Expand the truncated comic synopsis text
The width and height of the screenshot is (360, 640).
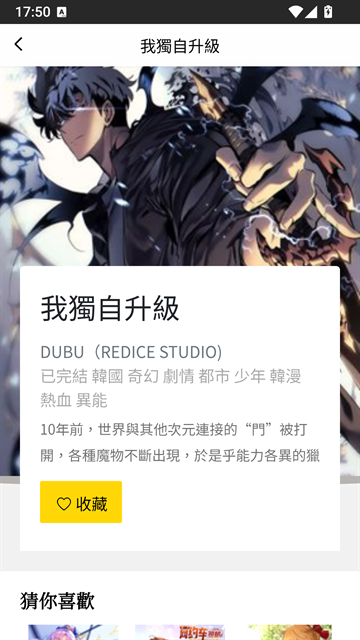coord(180,442)
